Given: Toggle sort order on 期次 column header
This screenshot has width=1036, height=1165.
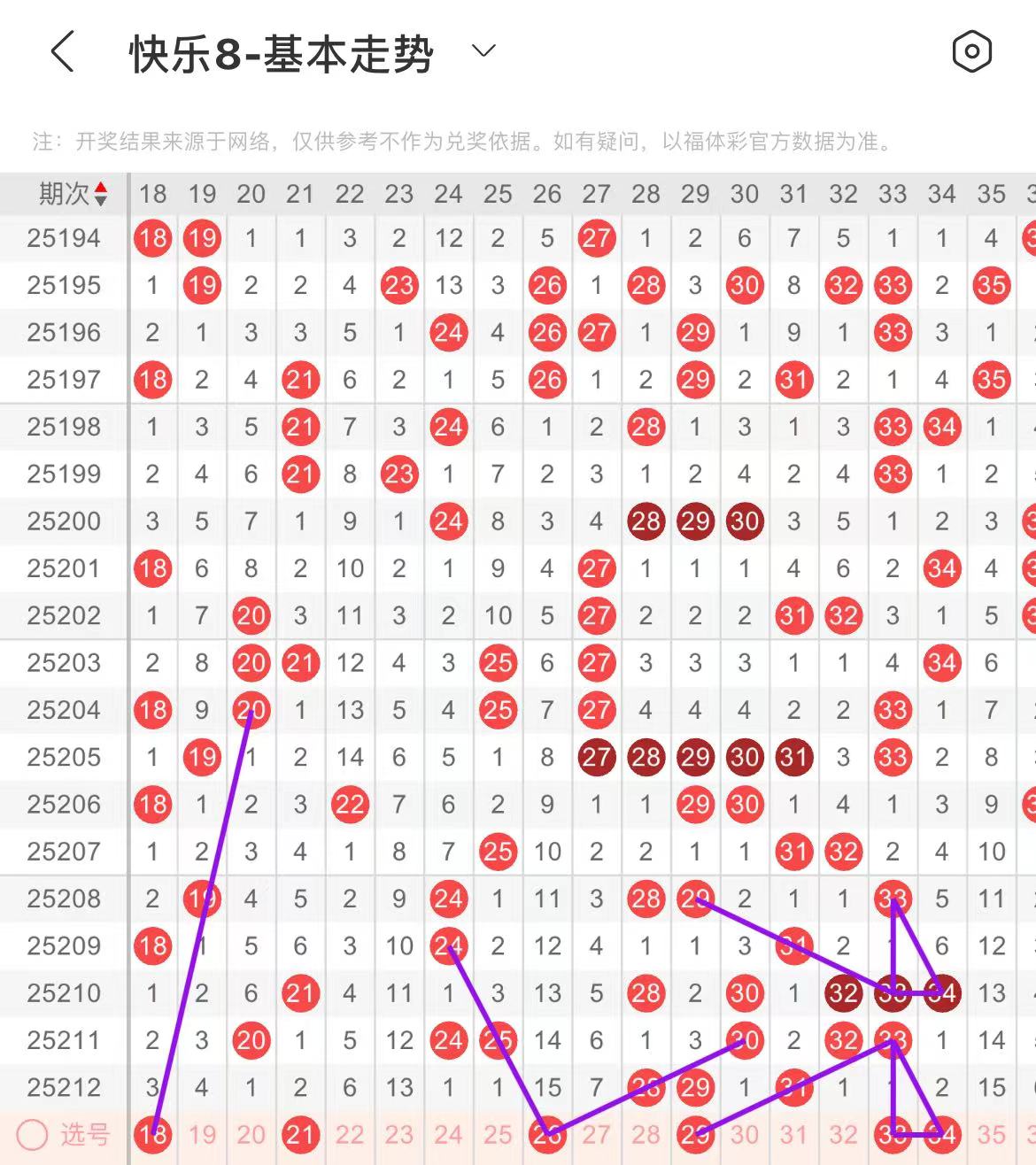Looking at the screenshot, I should (73, 194).
